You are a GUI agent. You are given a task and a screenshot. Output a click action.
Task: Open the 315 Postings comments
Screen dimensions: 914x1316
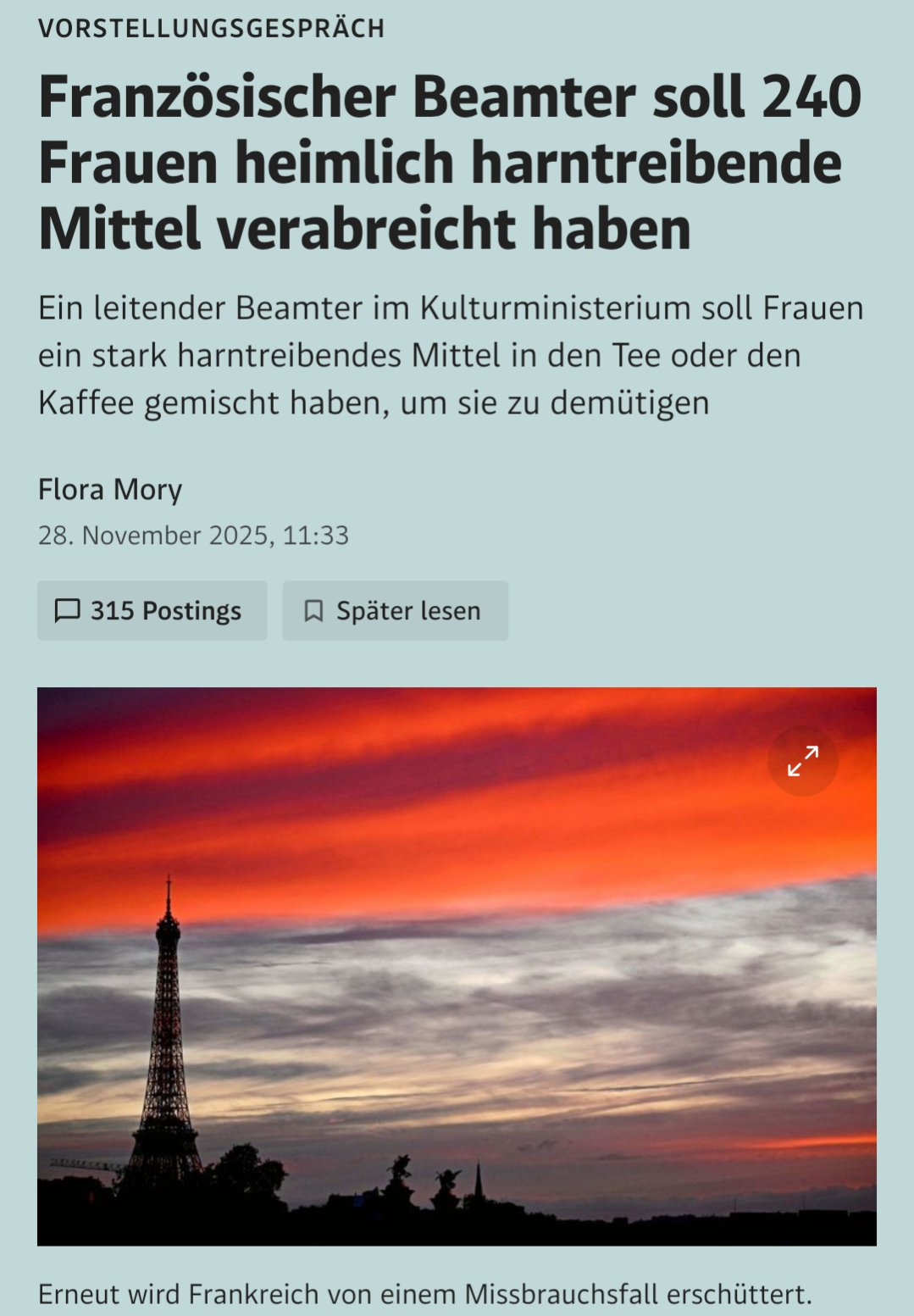(152, 611)
